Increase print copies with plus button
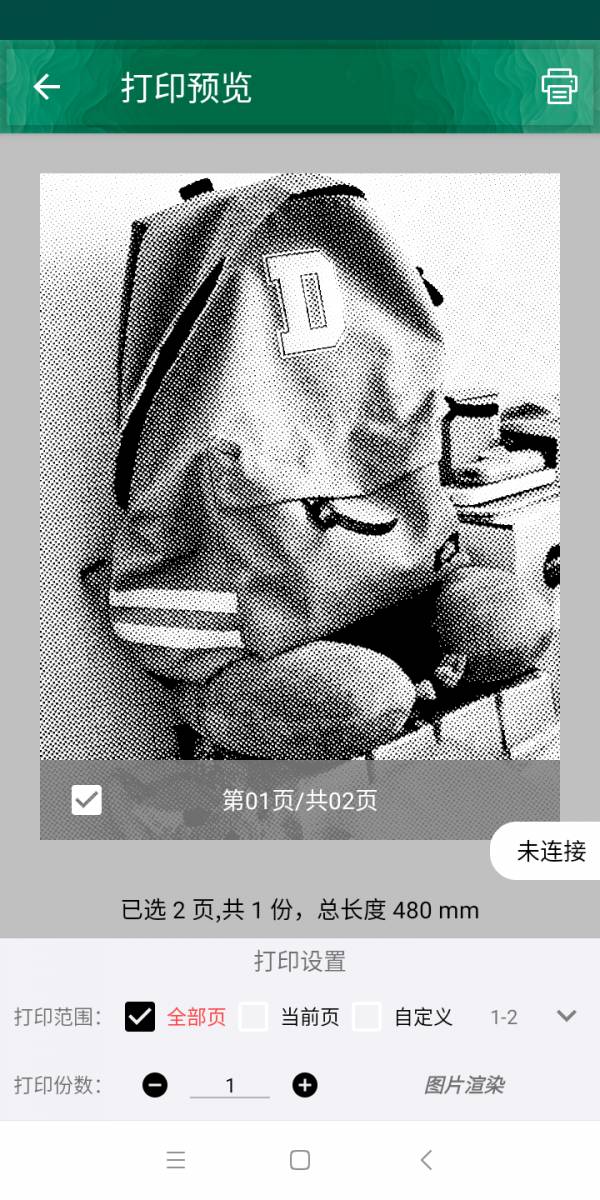600x1200 pixels. click(x=305, y=1085)
